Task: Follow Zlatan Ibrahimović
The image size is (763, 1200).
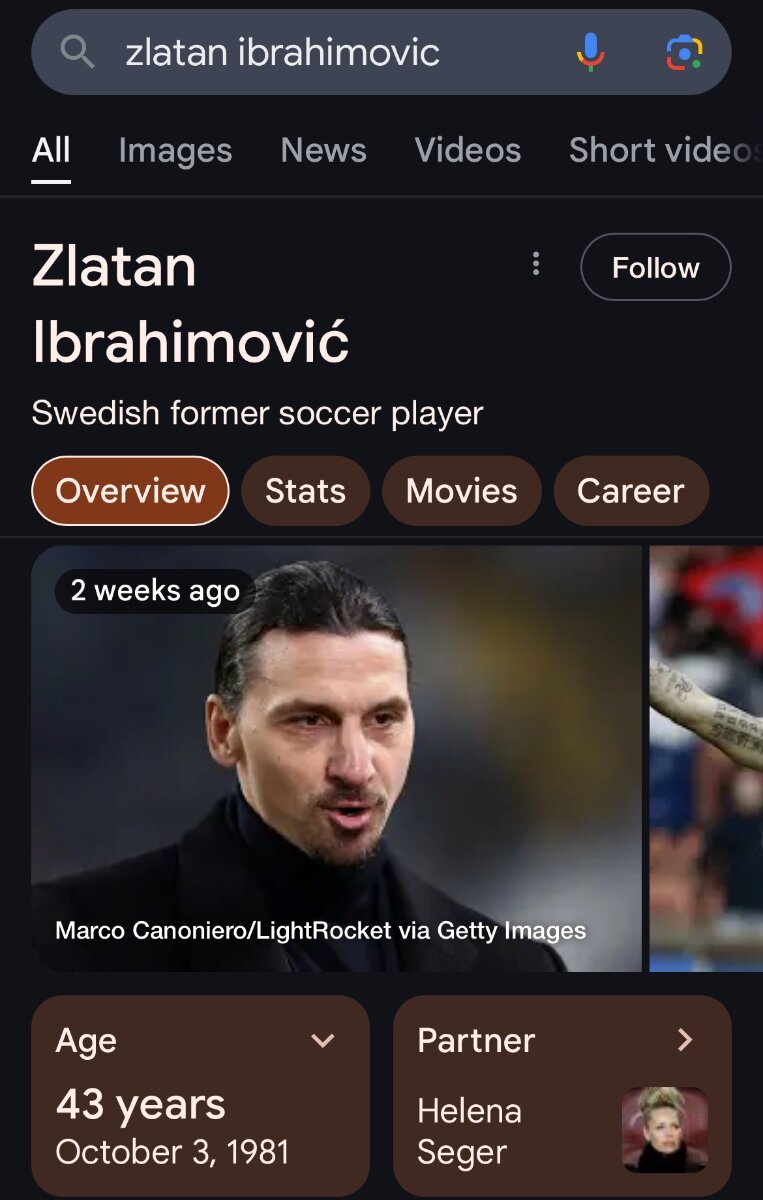Action: point(655,267)
